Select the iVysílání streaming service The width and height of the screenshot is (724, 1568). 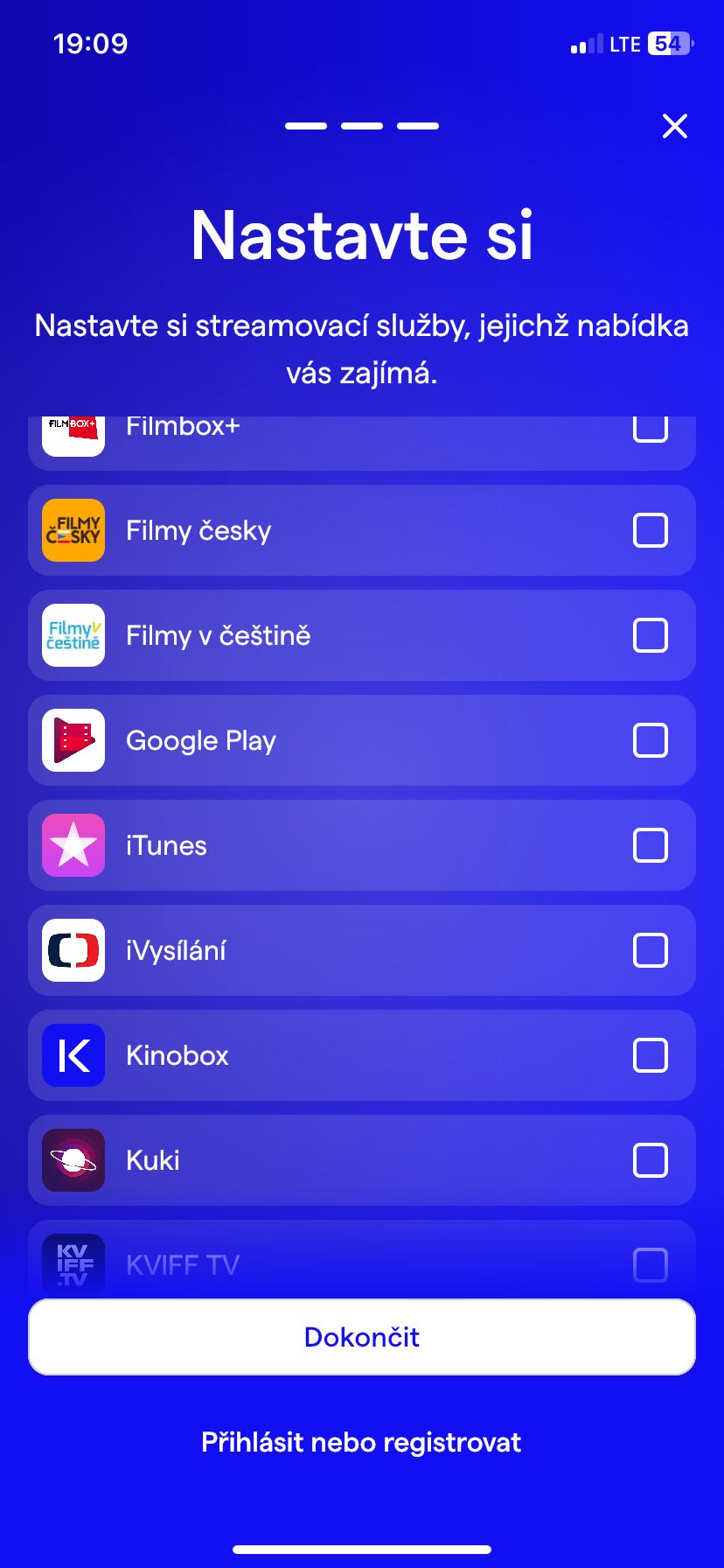pyautogui.click(x=650, y=950)
